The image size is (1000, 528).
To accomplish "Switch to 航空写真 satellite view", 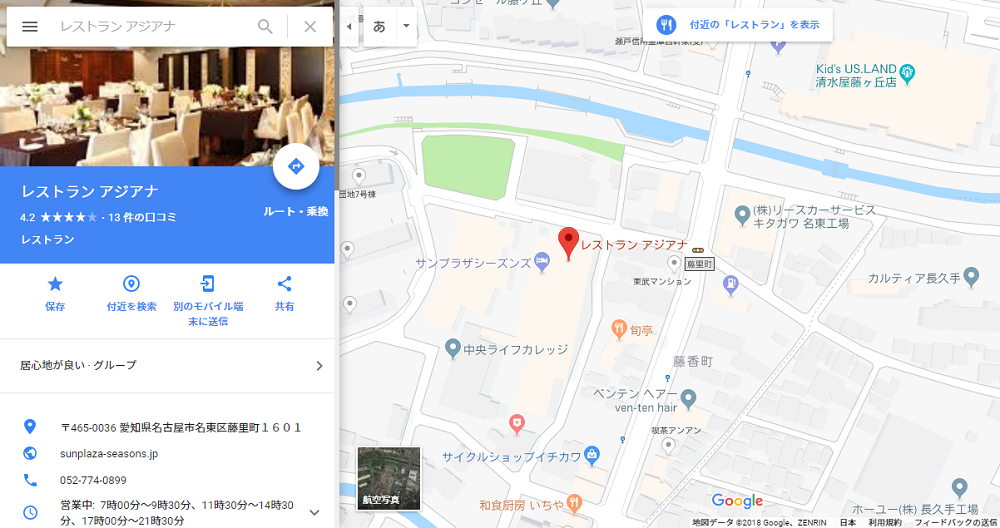I will pyautogui.click(x=389, y=478).
